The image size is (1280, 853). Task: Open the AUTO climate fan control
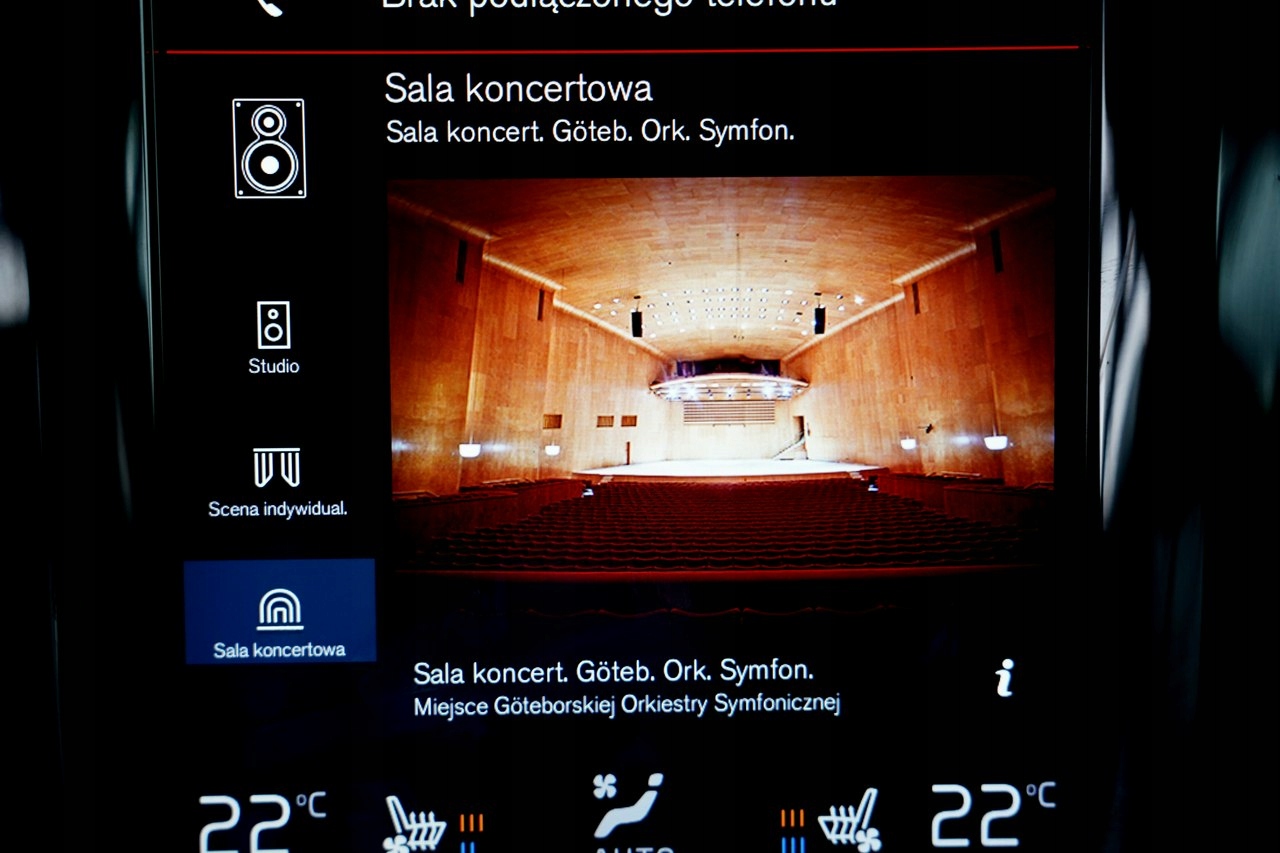632,812
